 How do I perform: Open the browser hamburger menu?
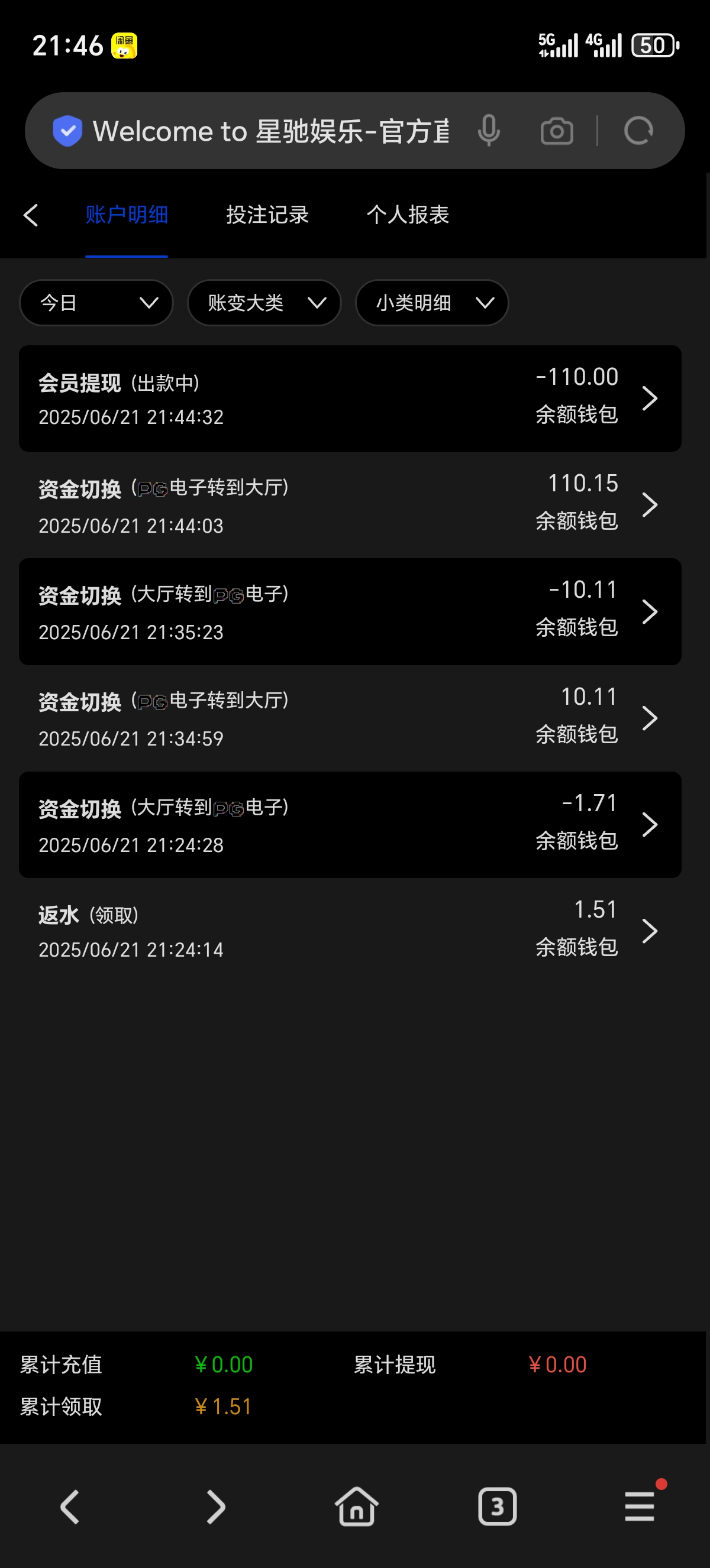[x=640, y=1507]
